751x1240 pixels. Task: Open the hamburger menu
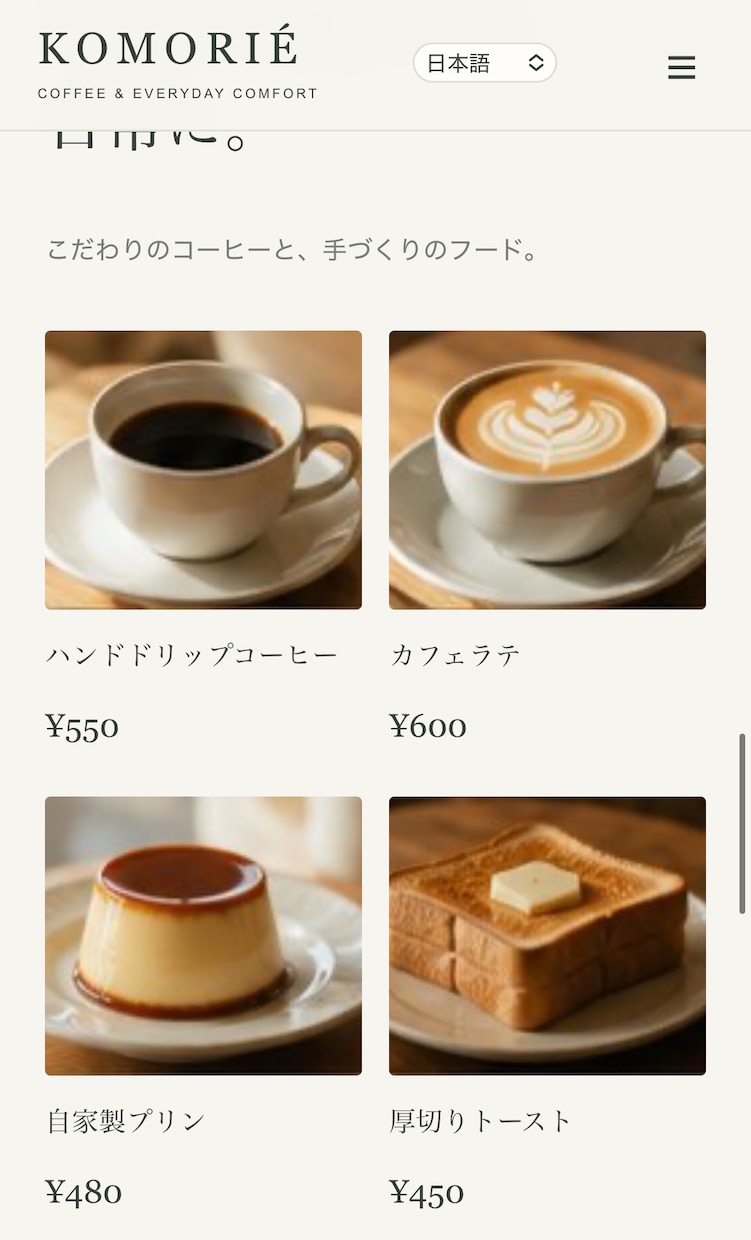pyautogui.click(x=681, y=67)
